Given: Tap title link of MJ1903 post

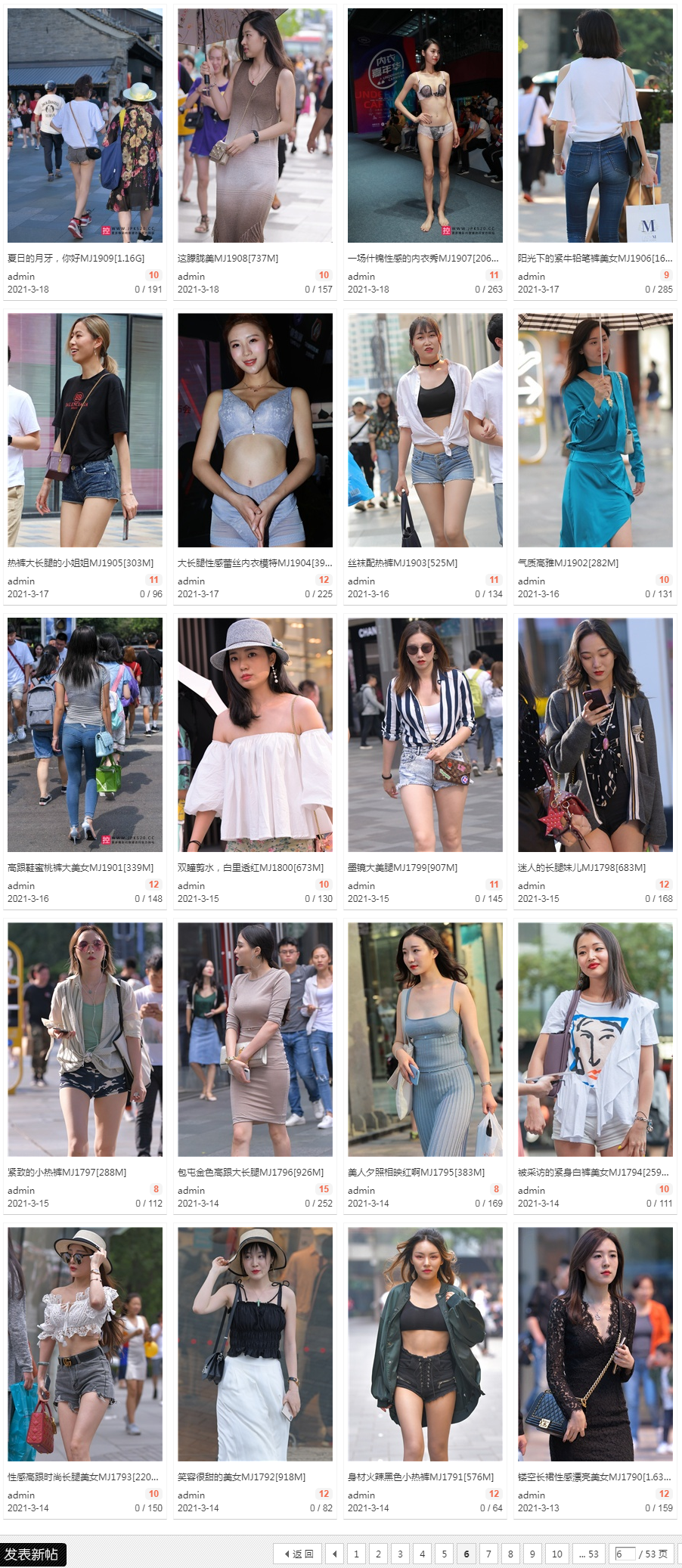Looking at the screenshot, I should [402, 562].
